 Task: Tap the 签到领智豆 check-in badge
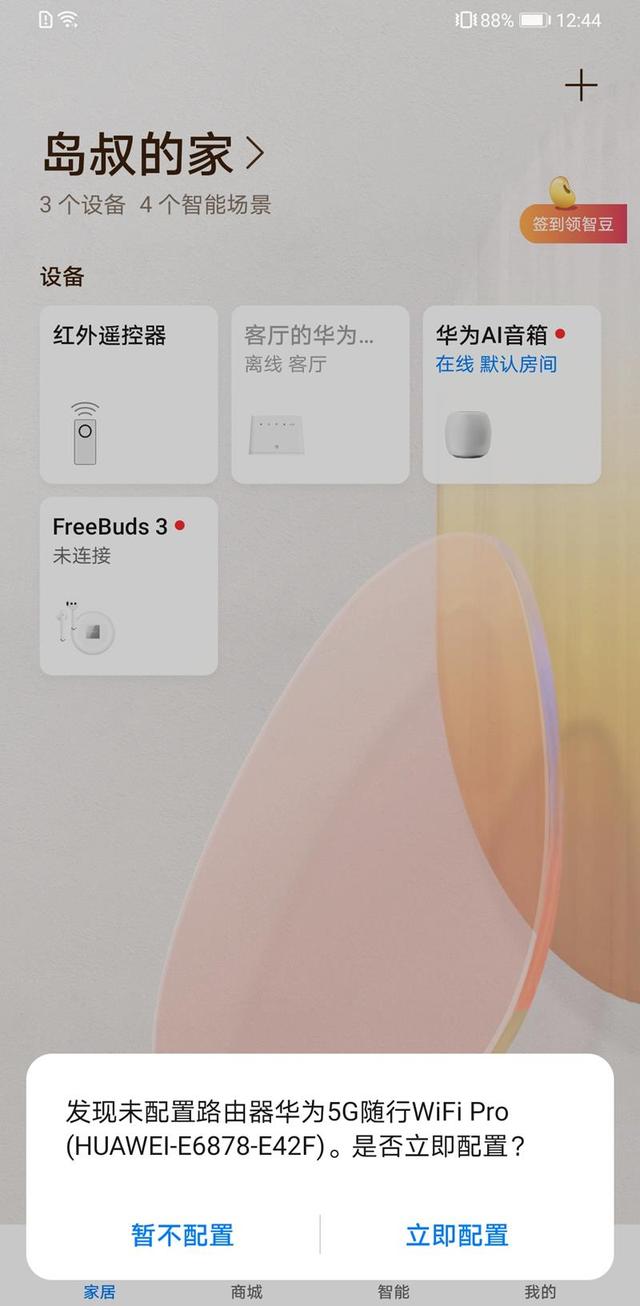[573, 223]
